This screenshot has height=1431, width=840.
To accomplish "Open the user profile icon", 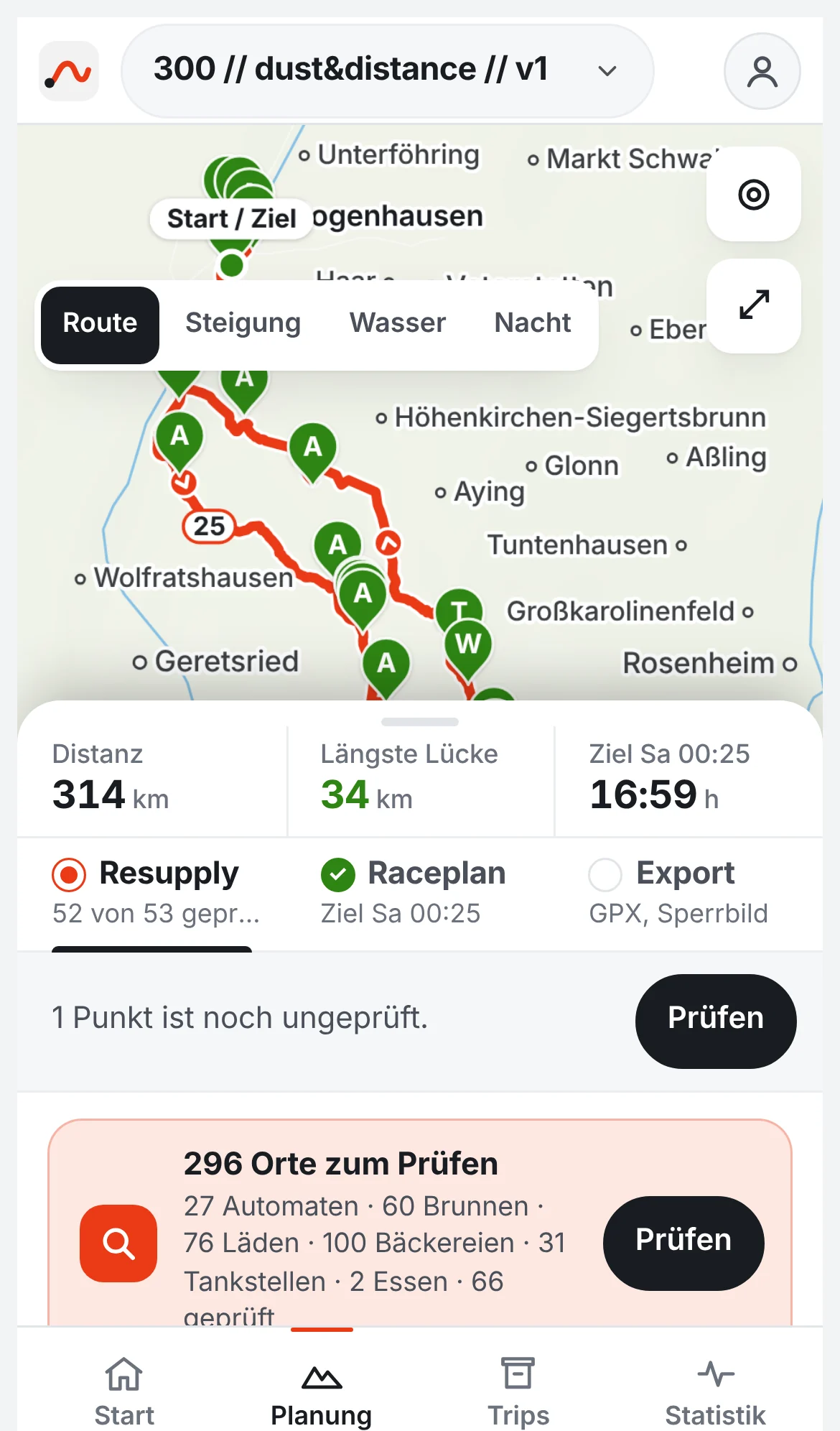I will [762, 71].
